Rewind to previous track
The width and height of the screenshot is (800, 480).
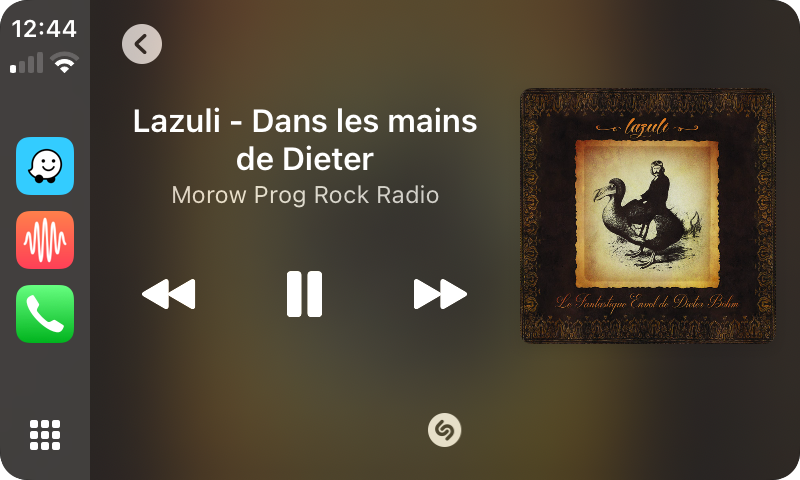(x=168, y=294)
